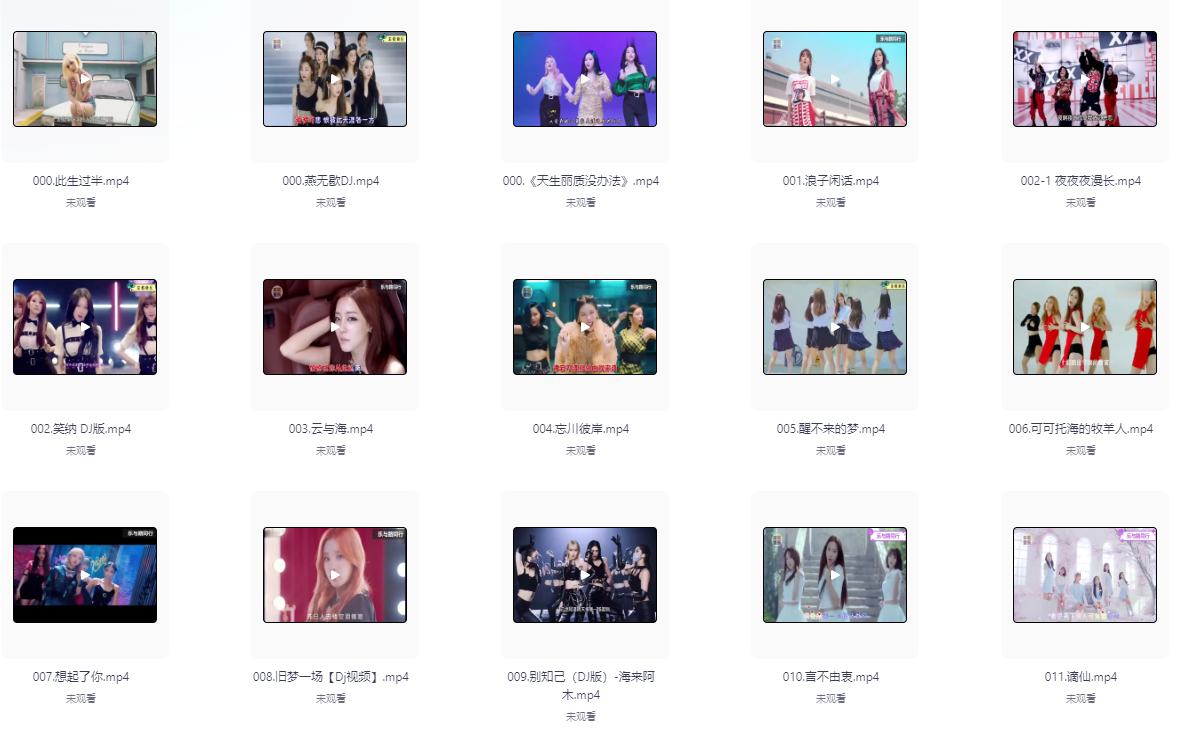Open 002-1 夜夜夜漫长.mp4

tap(1085, 79)
